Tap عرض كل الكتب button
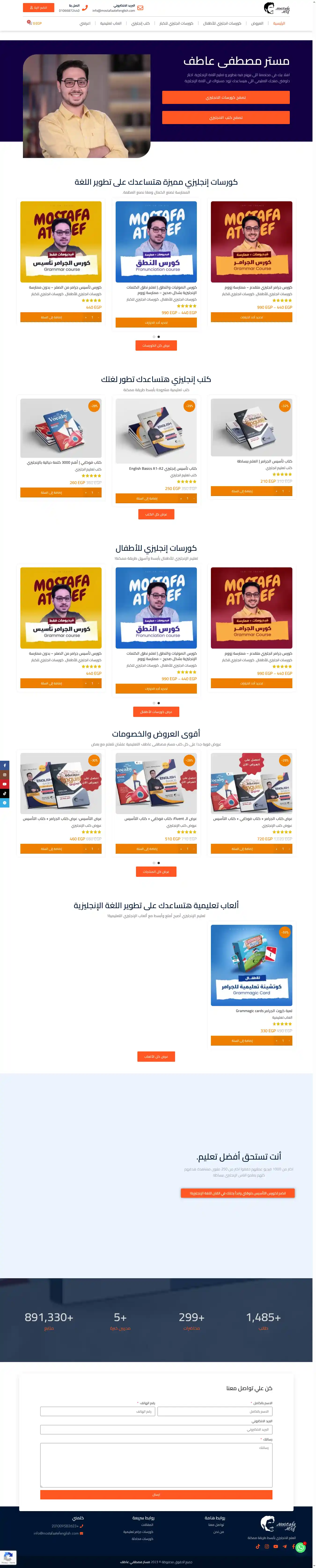 [156, 514]
